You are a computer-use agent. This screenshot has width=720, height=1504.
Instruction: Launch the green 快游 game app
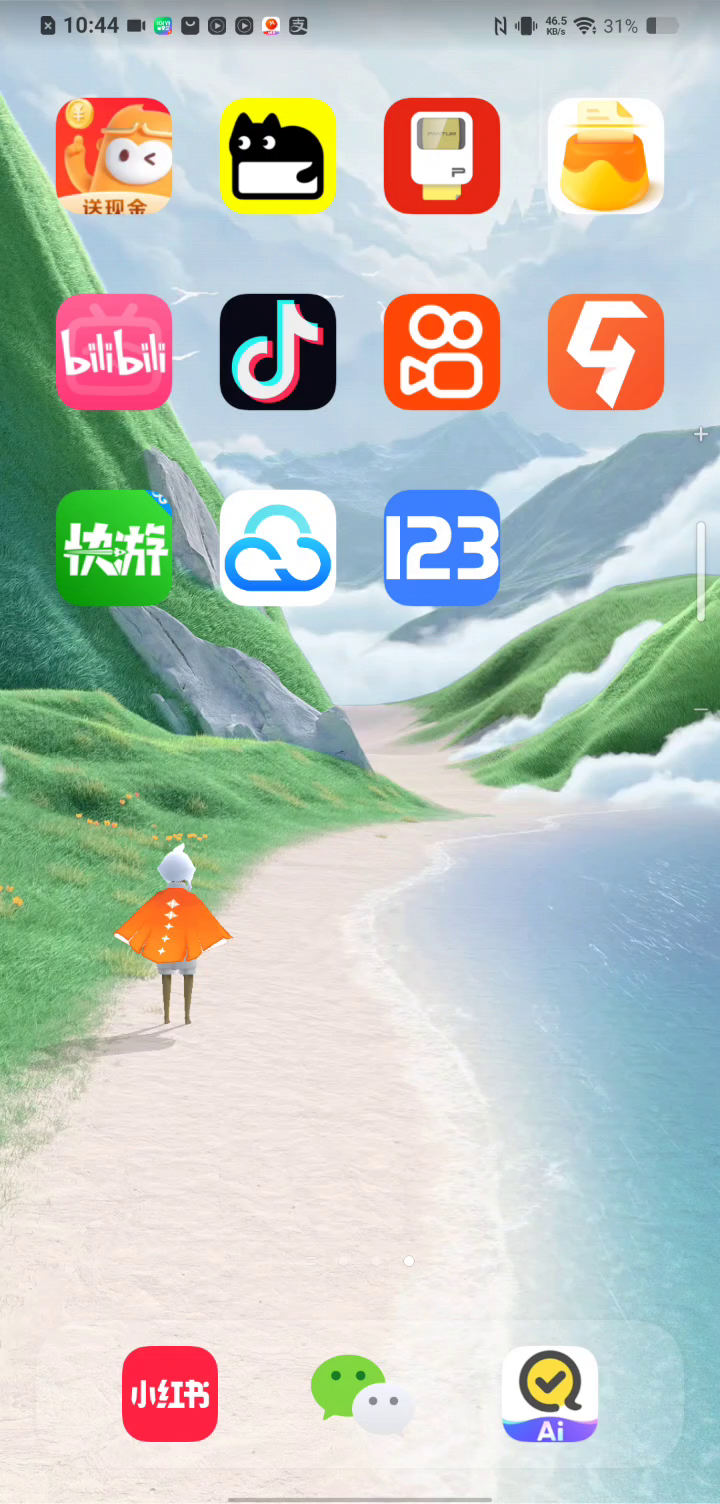tap(114, 548)
